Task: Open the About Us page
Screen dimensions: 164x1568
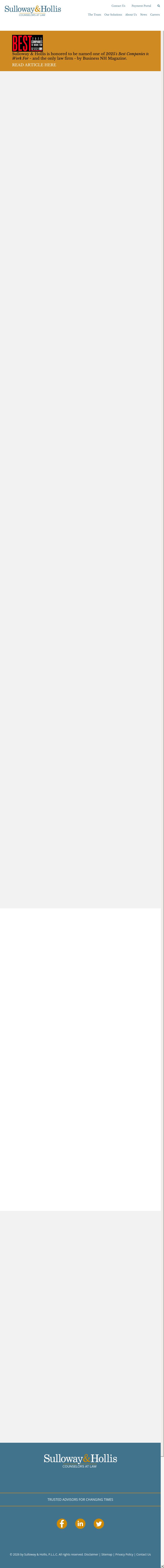Action: (131, 15)
